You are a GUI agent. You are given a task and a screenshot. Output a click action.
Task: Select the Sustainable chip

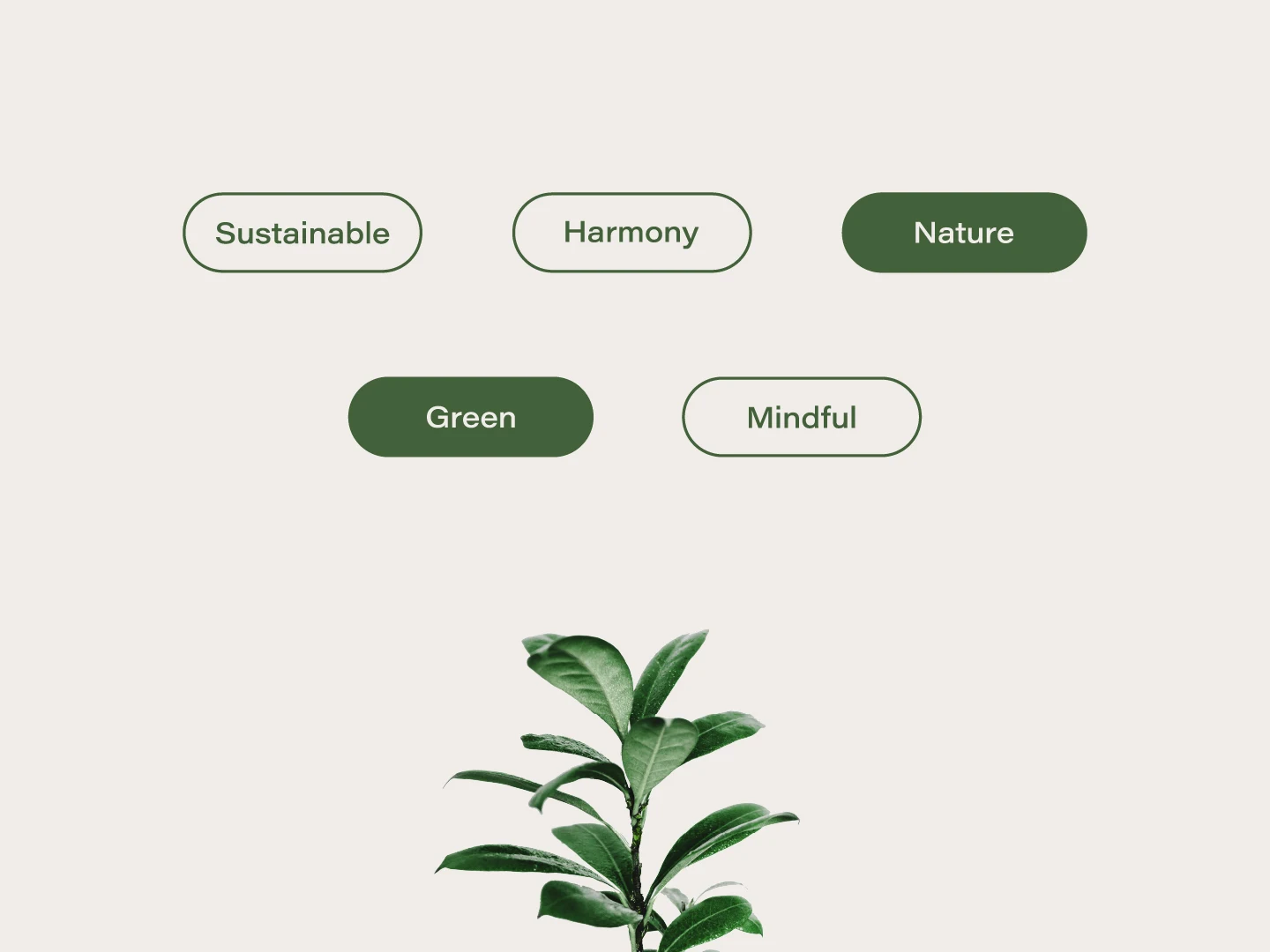303,233
